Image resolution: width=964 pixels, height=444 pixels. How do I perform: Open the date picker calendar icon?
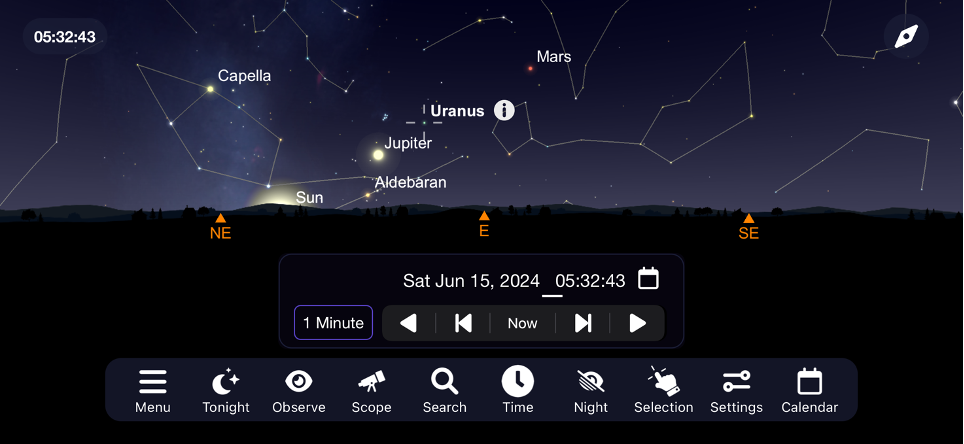(648, 278)
